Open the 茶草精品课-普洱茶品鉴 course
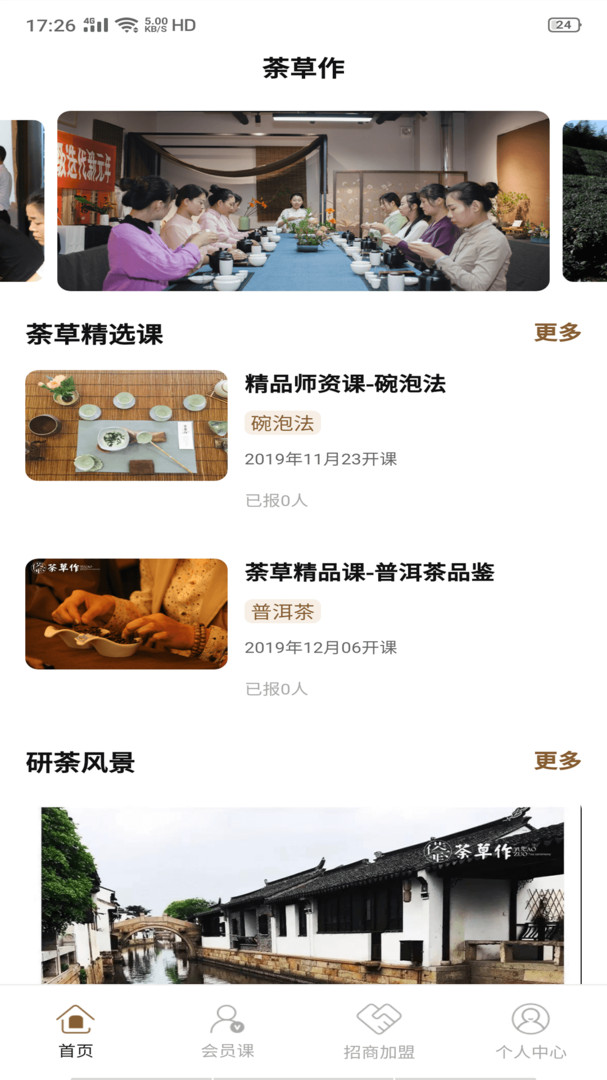The image size is (607, 1080). pyautogui.click(x=369, y=573)
